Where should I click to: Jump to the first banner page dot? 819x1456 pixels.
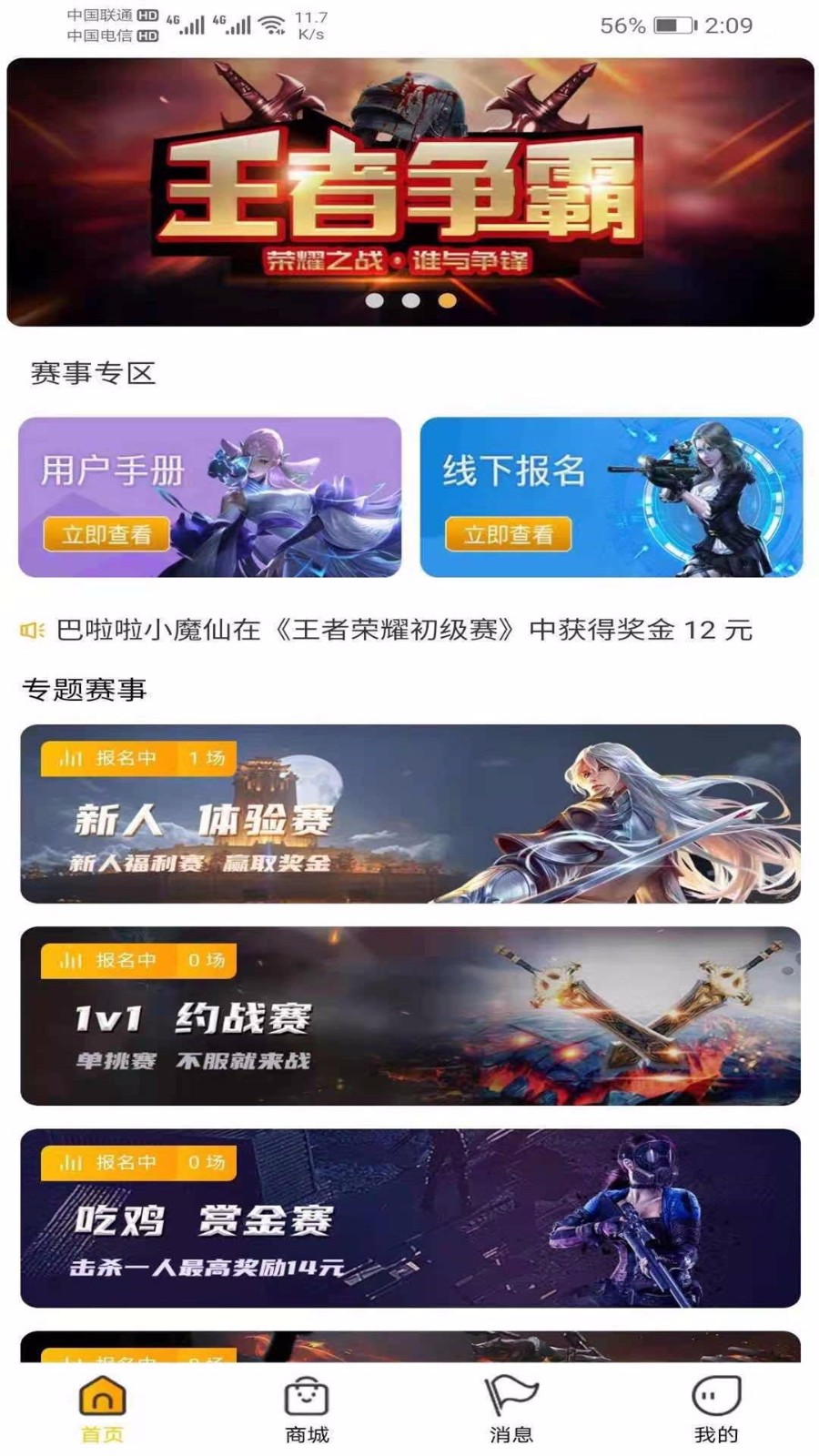[x=374, y=300]
